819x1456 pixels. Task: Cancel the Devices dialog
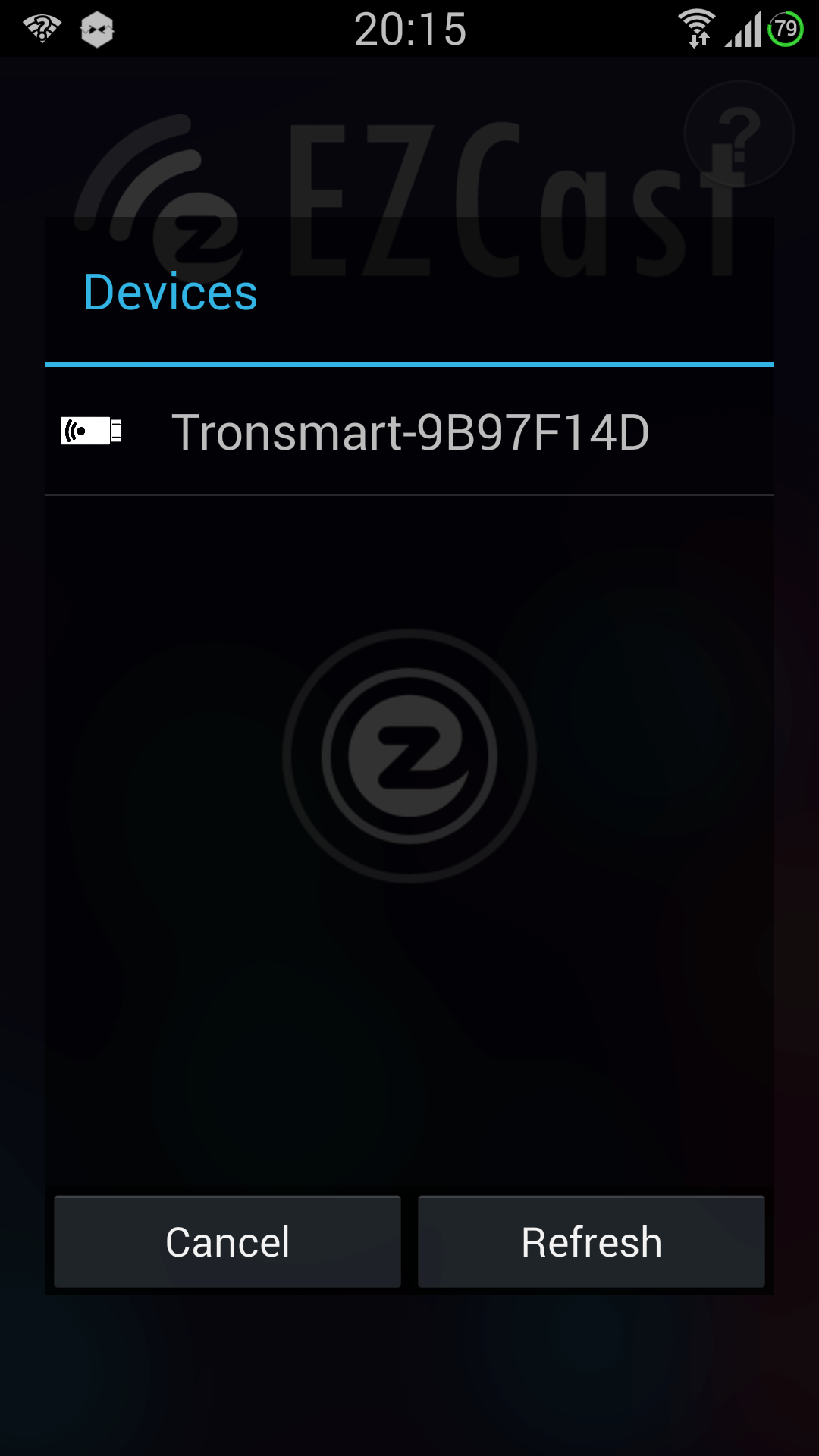[227, 1241]
